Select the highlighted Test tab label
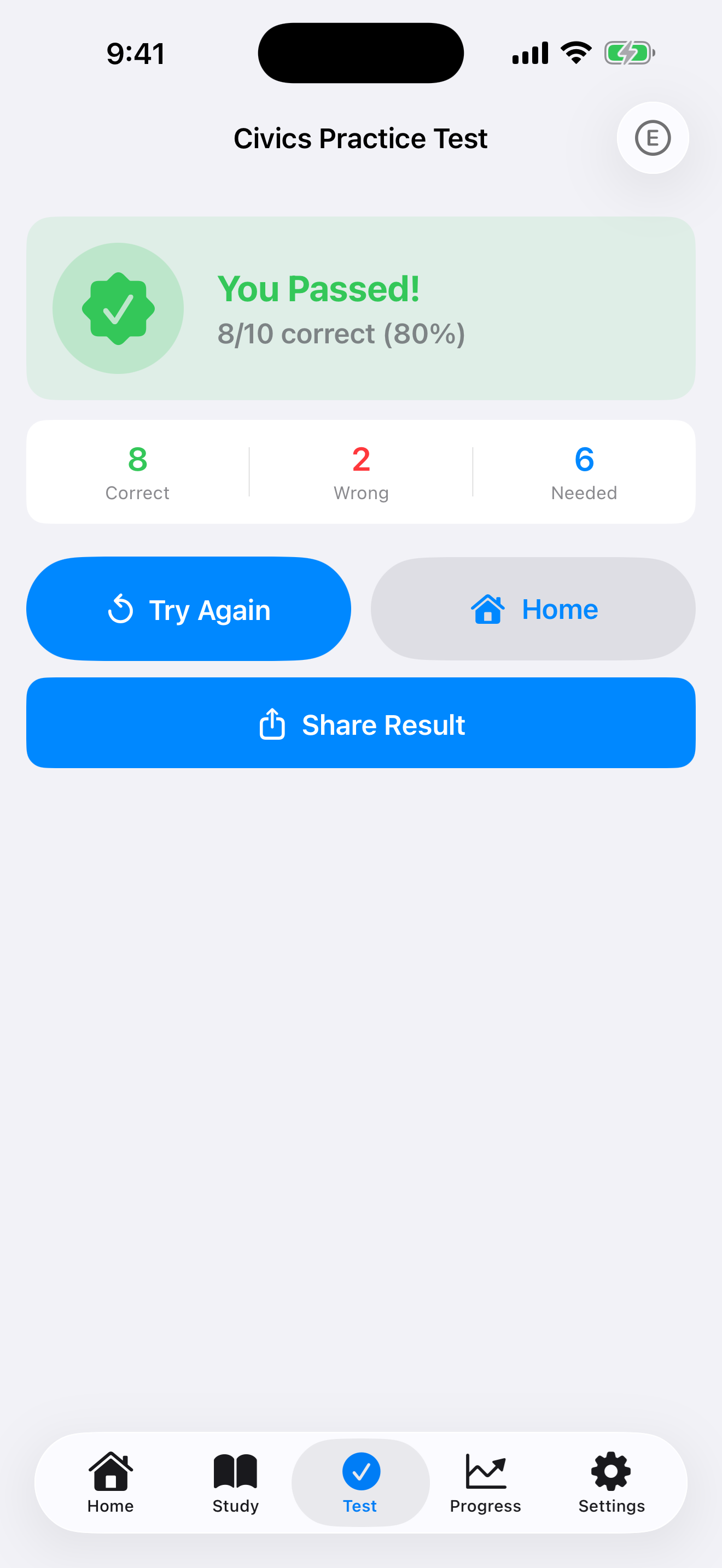722x1568 pixels. click(x=360, y=1506)
